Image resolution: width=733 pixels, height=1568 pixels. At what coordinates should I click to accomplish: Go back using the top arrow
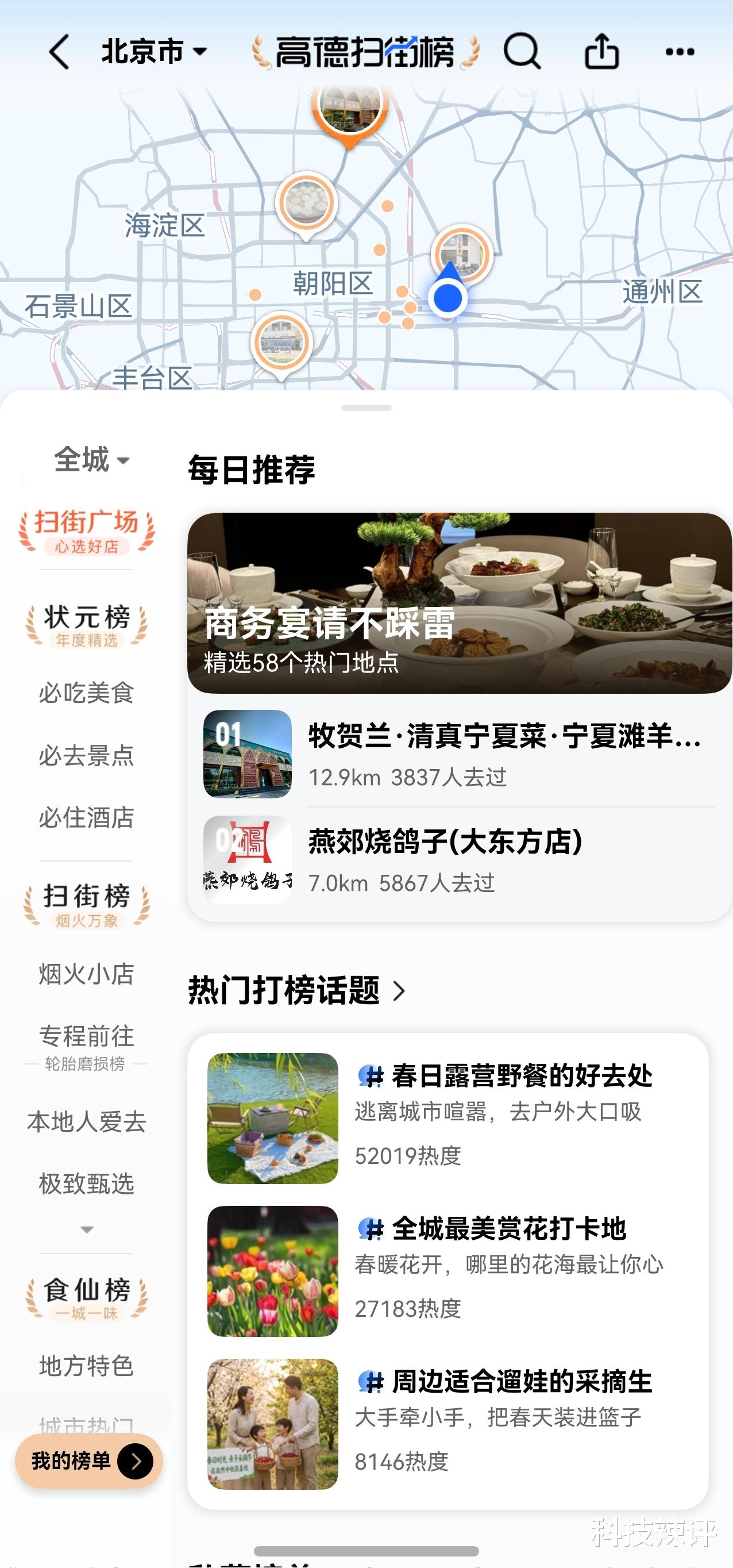(x=59, y=52)
